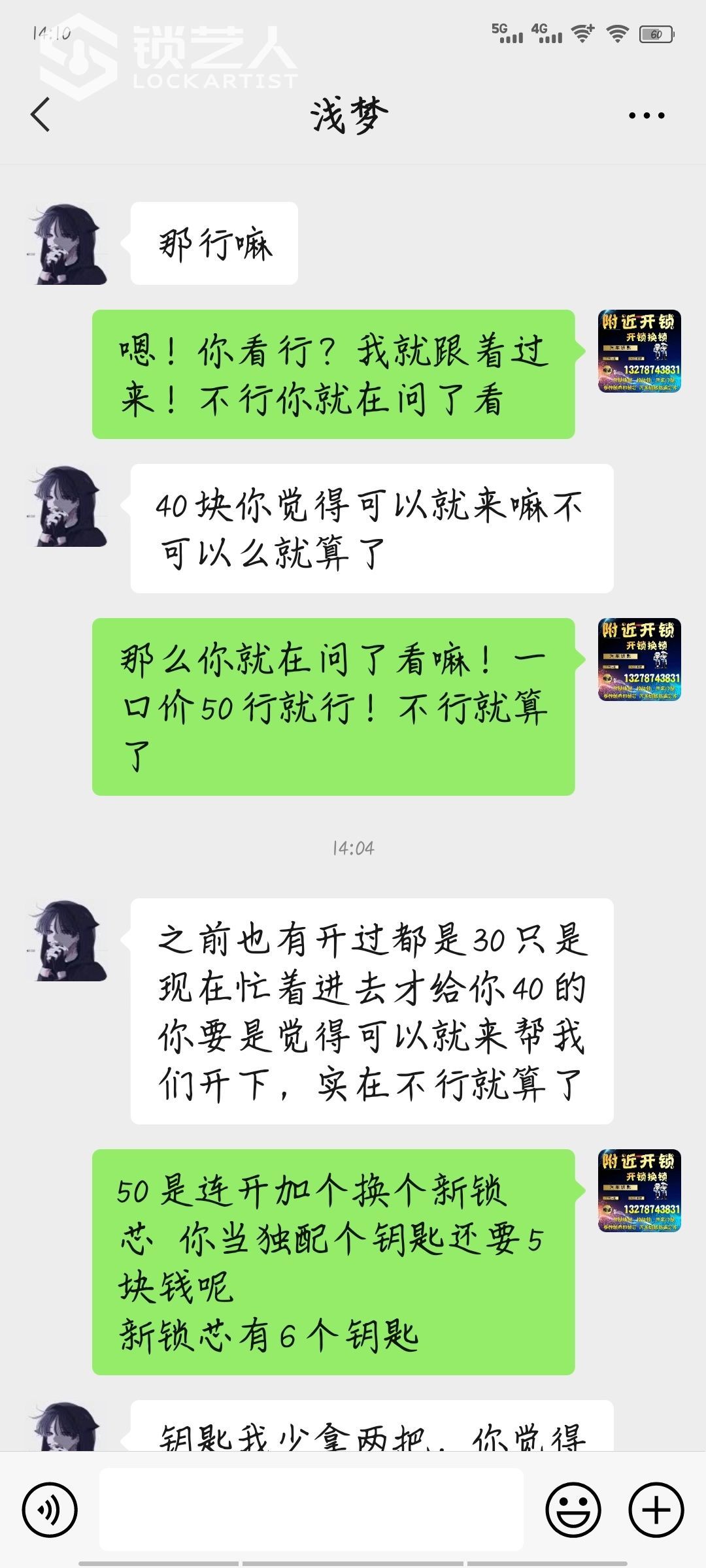Open my avatar beside 新锁芯有6个钥匙 message
This screenshot has height=1568, width=706.
pyautogui.click(x=639, y=1191)
